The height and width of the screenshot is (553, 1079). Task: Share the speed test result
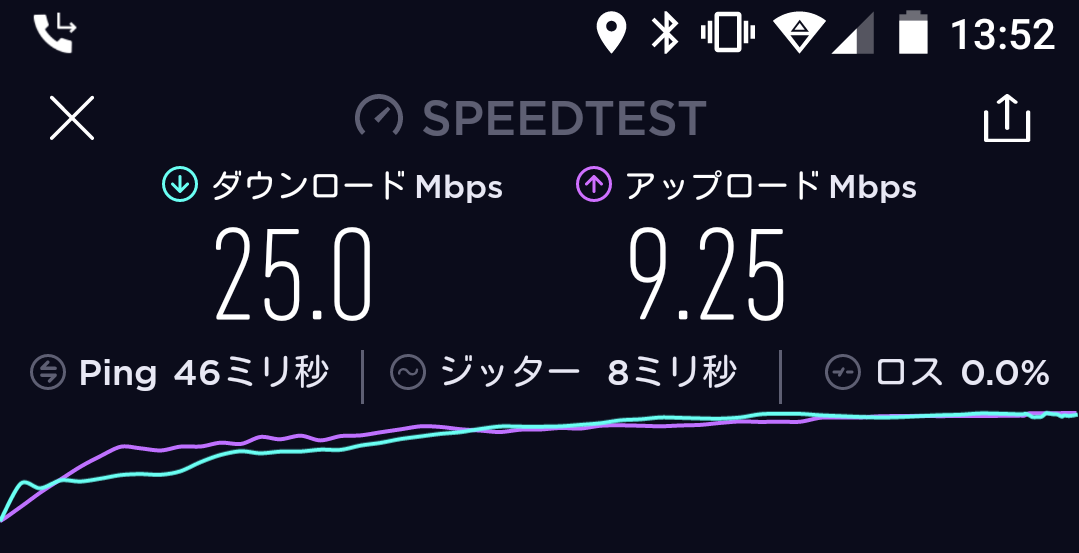[x=1006, y=119]
